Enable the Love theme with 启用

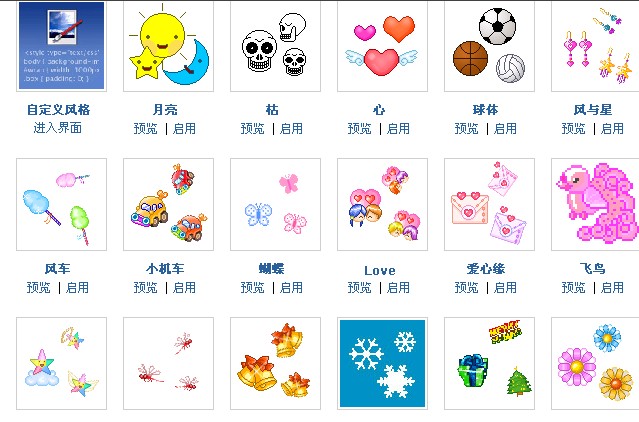[398, 287]
